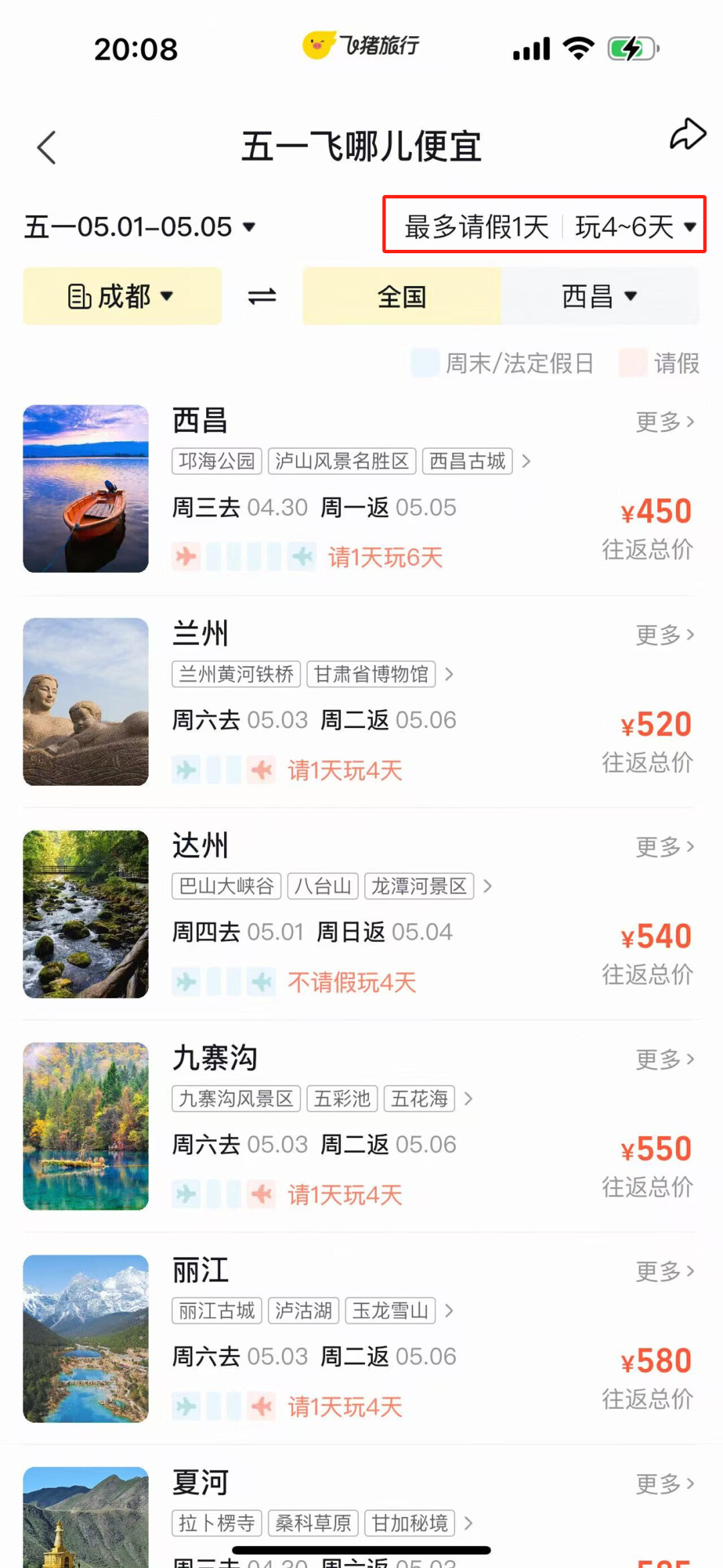This screenshot has height=1568, width=723.
Task: View 更多 options for 九寨沟
Action: click(x=664, y=1059)
